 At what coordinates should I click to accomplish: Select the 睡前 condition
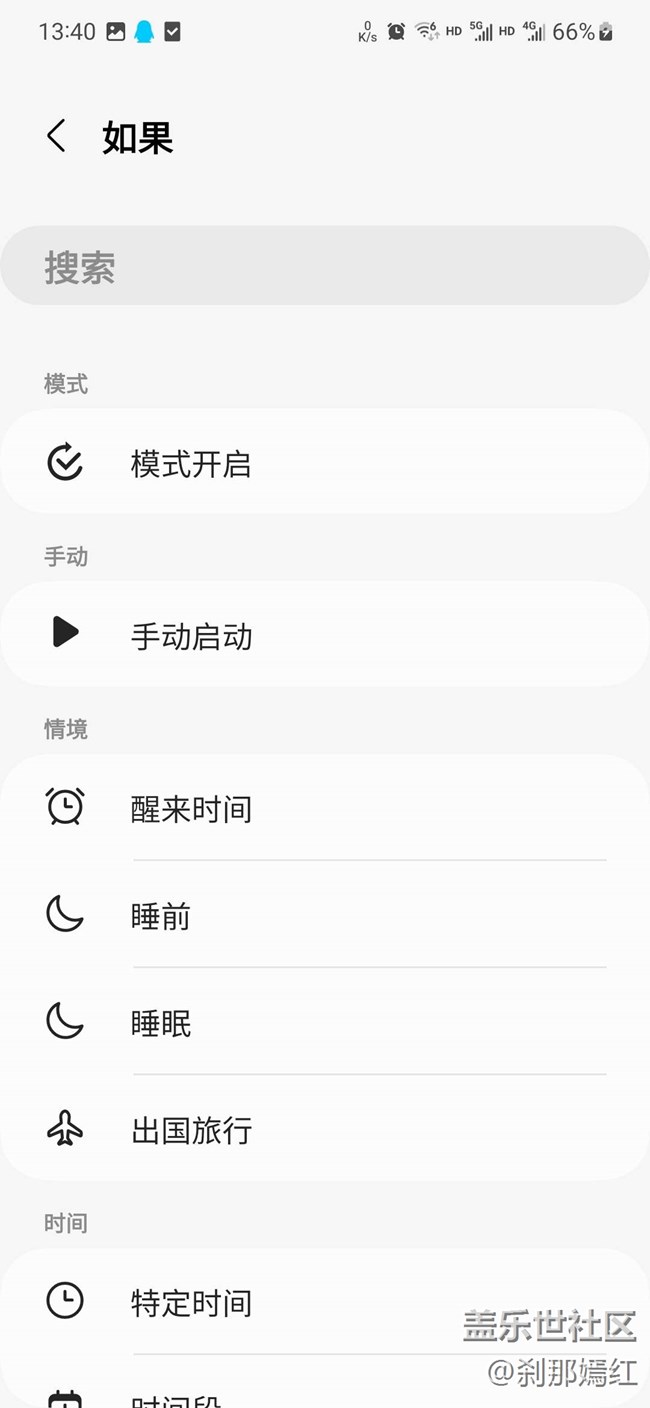(x=325, y=915)
